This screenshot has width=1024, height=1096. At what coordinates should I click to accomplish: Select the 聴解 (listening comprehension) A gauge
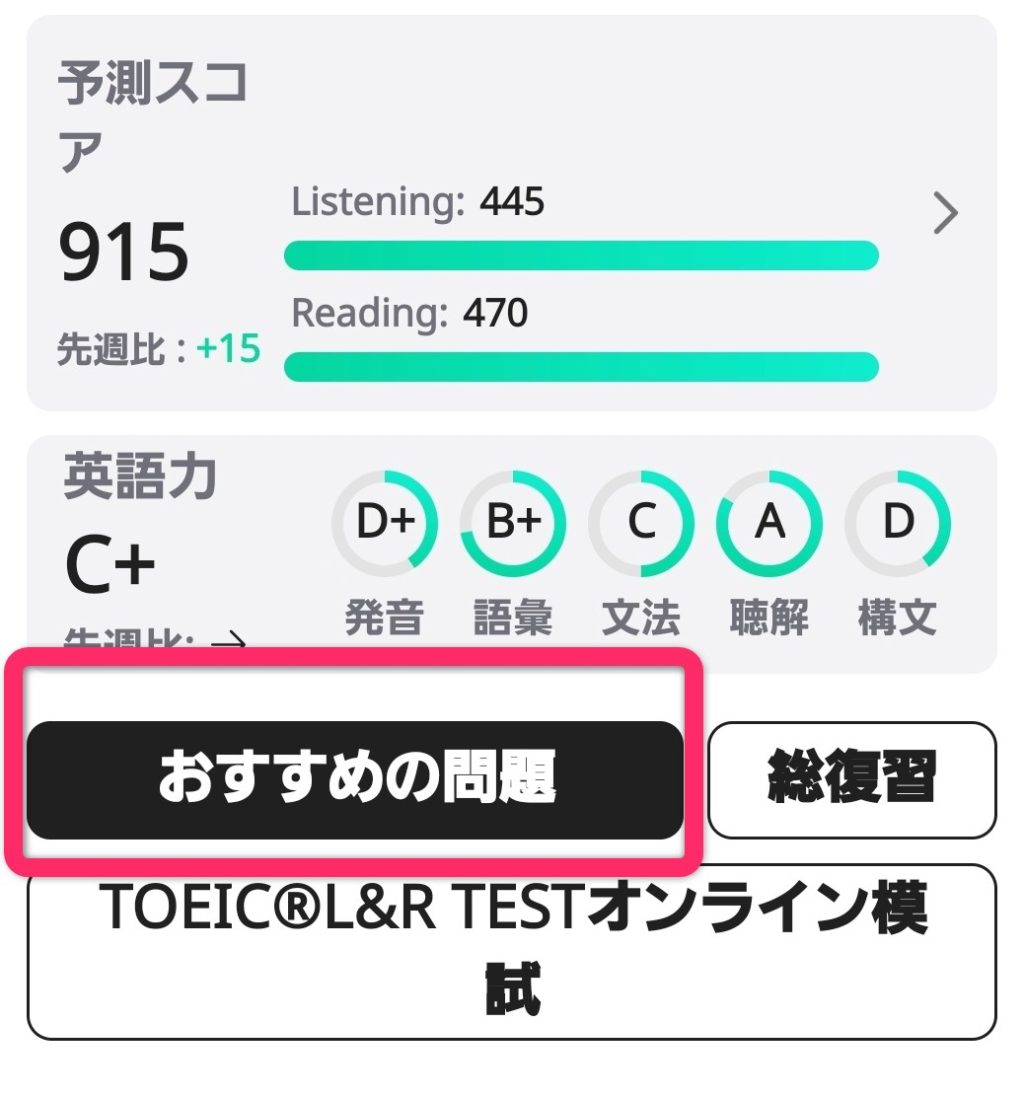[x=768, y=522]
